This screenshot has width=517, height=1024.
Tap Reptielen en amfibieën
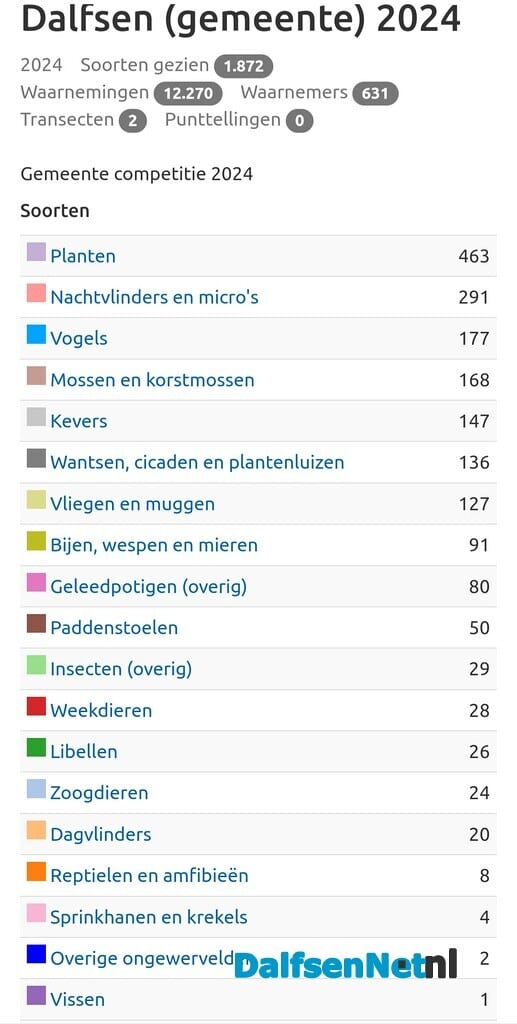[149, 875]
